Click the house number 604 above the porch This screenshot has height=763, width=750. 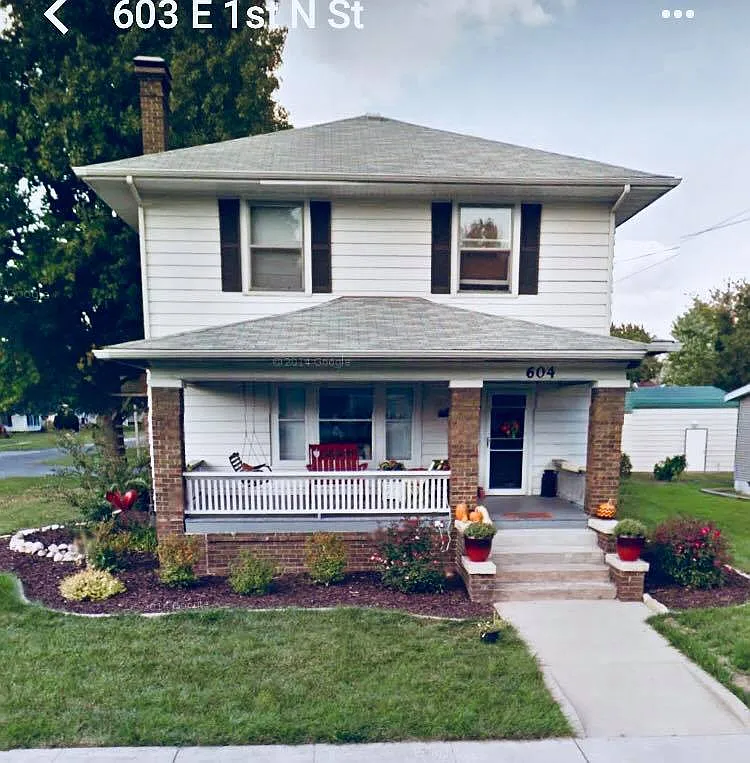click(541, 370)
